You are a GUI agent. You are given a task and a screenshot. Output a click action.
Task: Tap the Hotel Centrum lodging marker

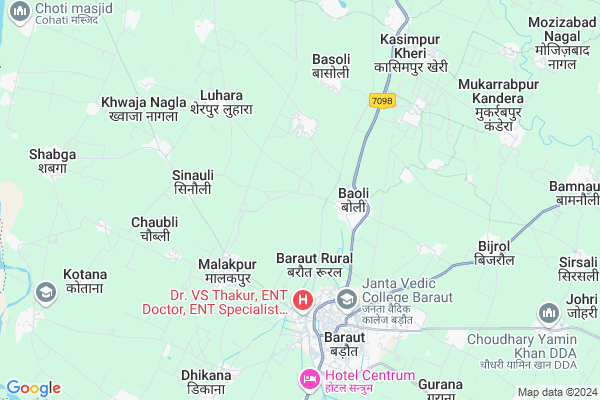click(x=310, y=380)
